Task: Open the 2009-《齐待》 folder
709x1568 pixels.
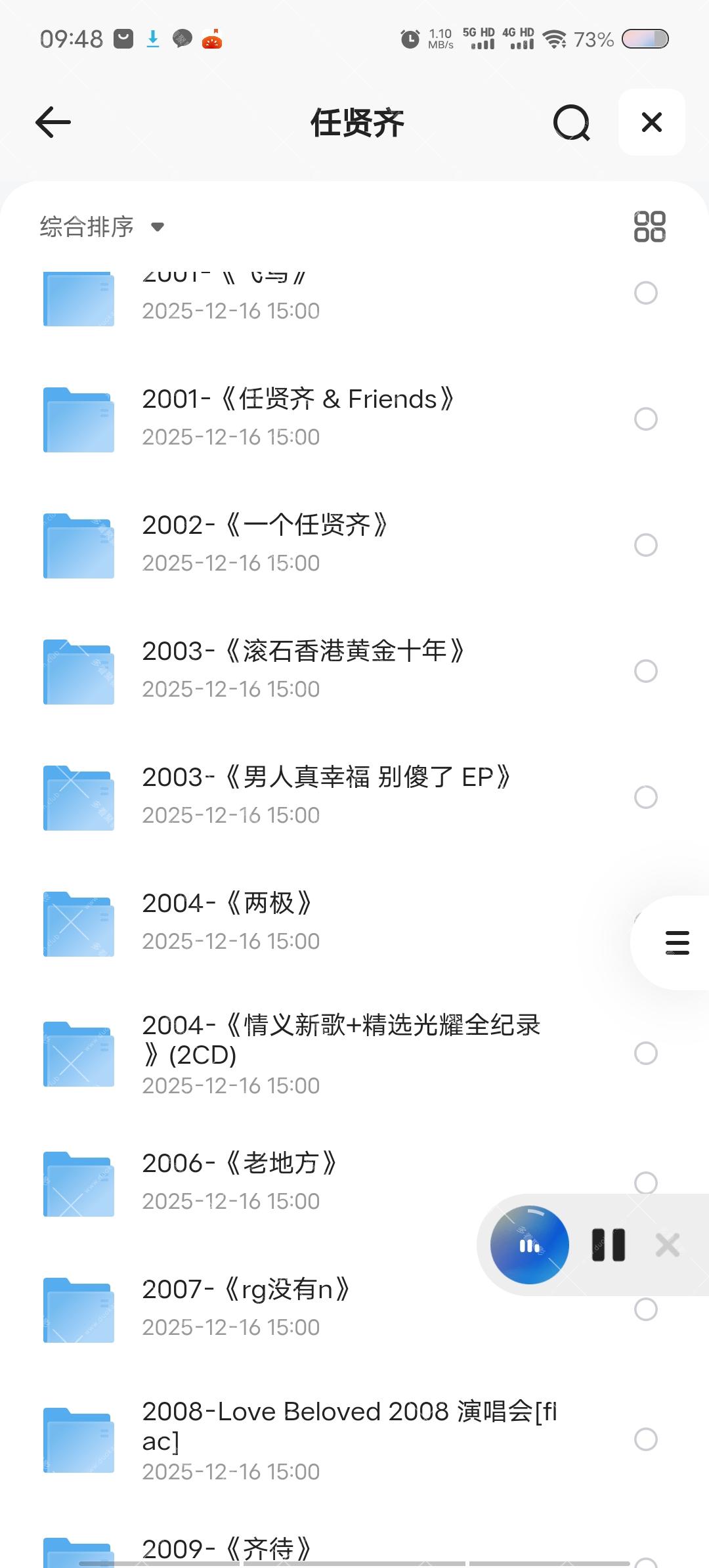Action: click(226, 1547)
